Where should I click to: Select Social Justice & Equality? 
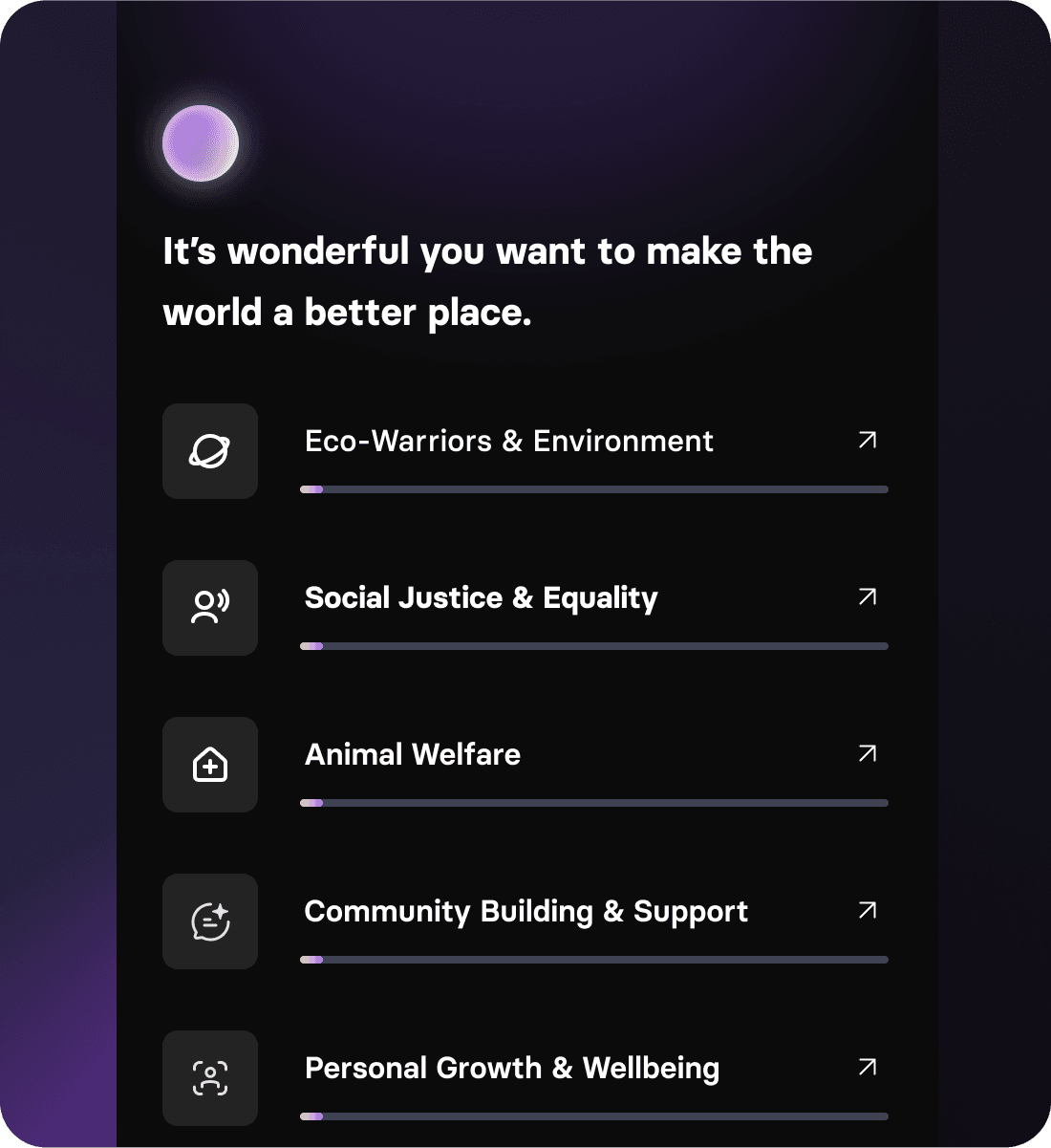[481, 598]
